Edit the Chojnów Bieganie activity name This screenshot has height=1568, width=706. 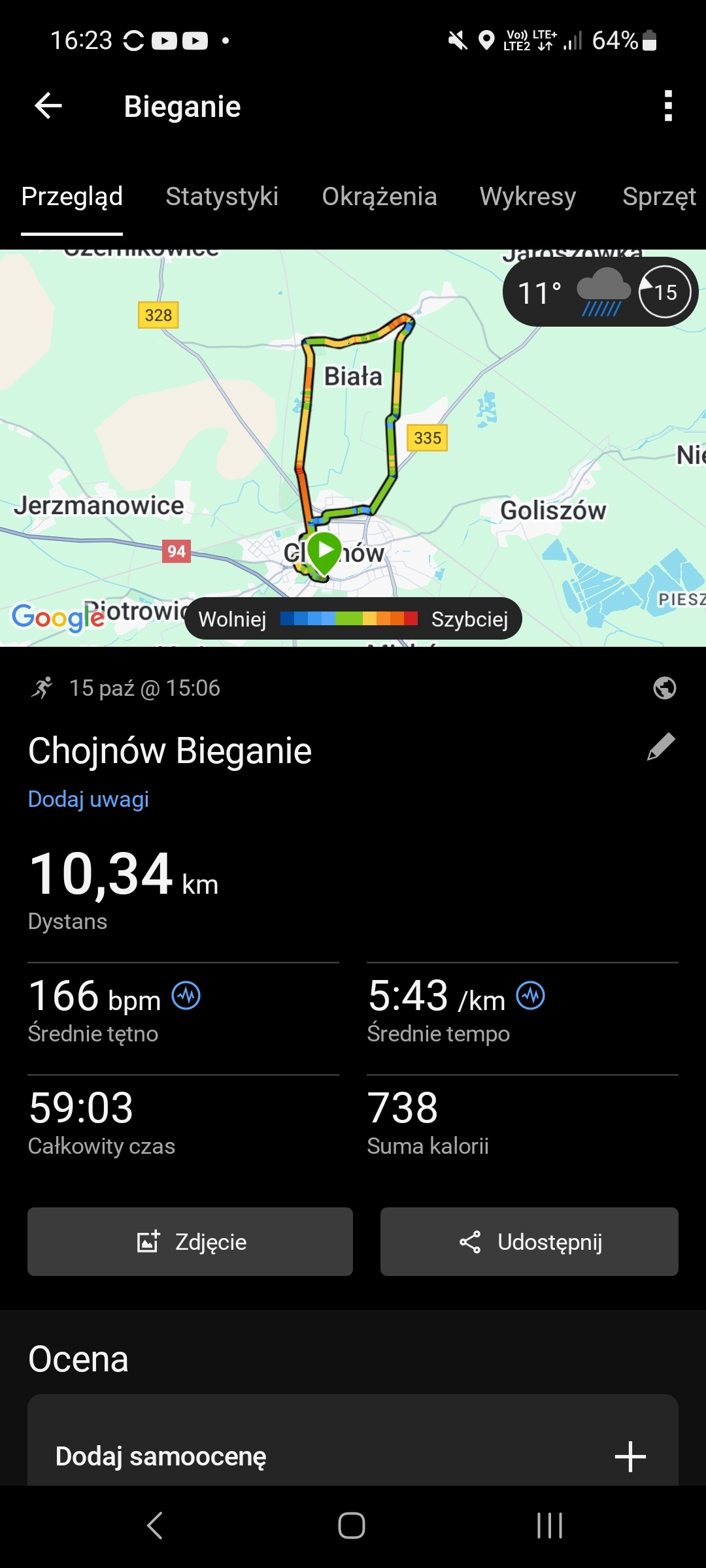(661, 747)
